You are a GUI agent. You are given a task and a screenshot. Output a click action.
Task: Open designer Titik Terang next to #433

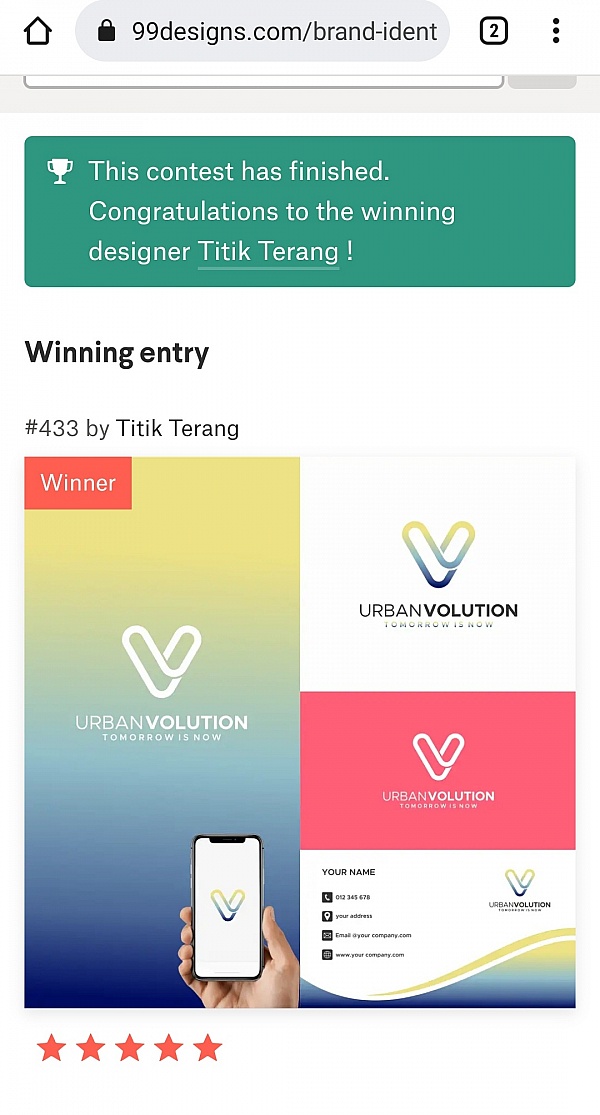(177, 429)
